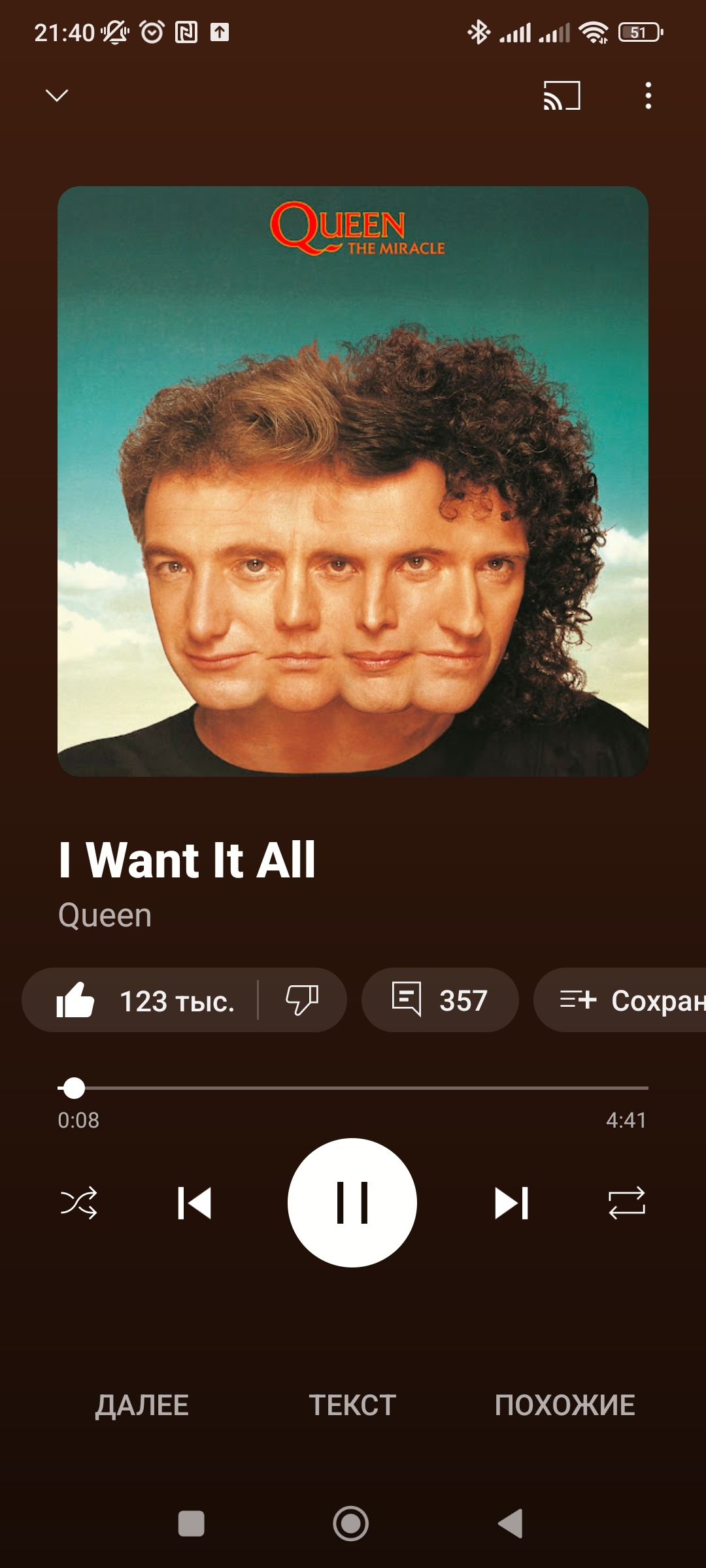This screenshot has height=1568, width=706.
Task: Toggle shuffle mode
Action: 79,1203
